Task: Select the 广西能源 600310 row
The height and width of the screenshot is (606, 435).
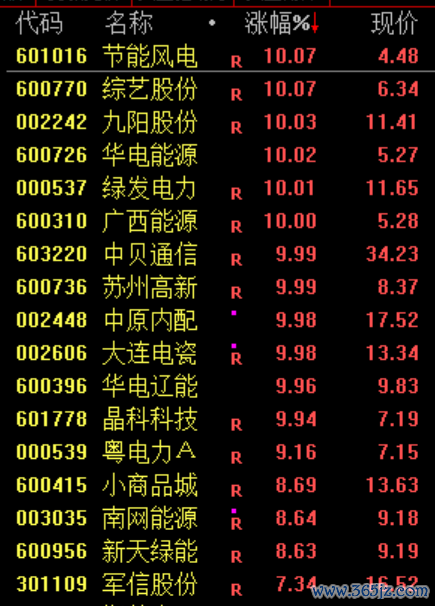Action: point(218,221)
